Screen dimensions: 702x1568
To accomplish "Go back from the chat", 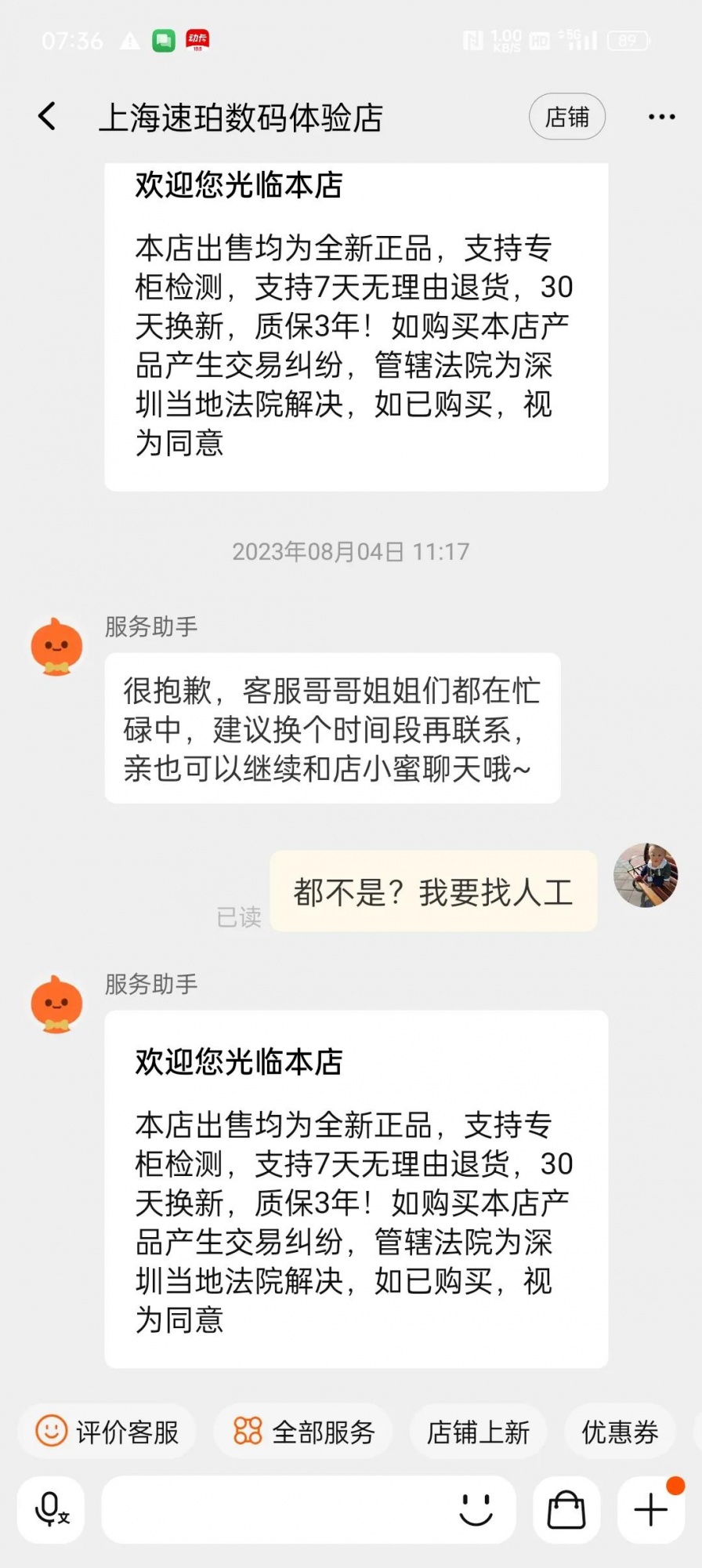I will point(47,117).
